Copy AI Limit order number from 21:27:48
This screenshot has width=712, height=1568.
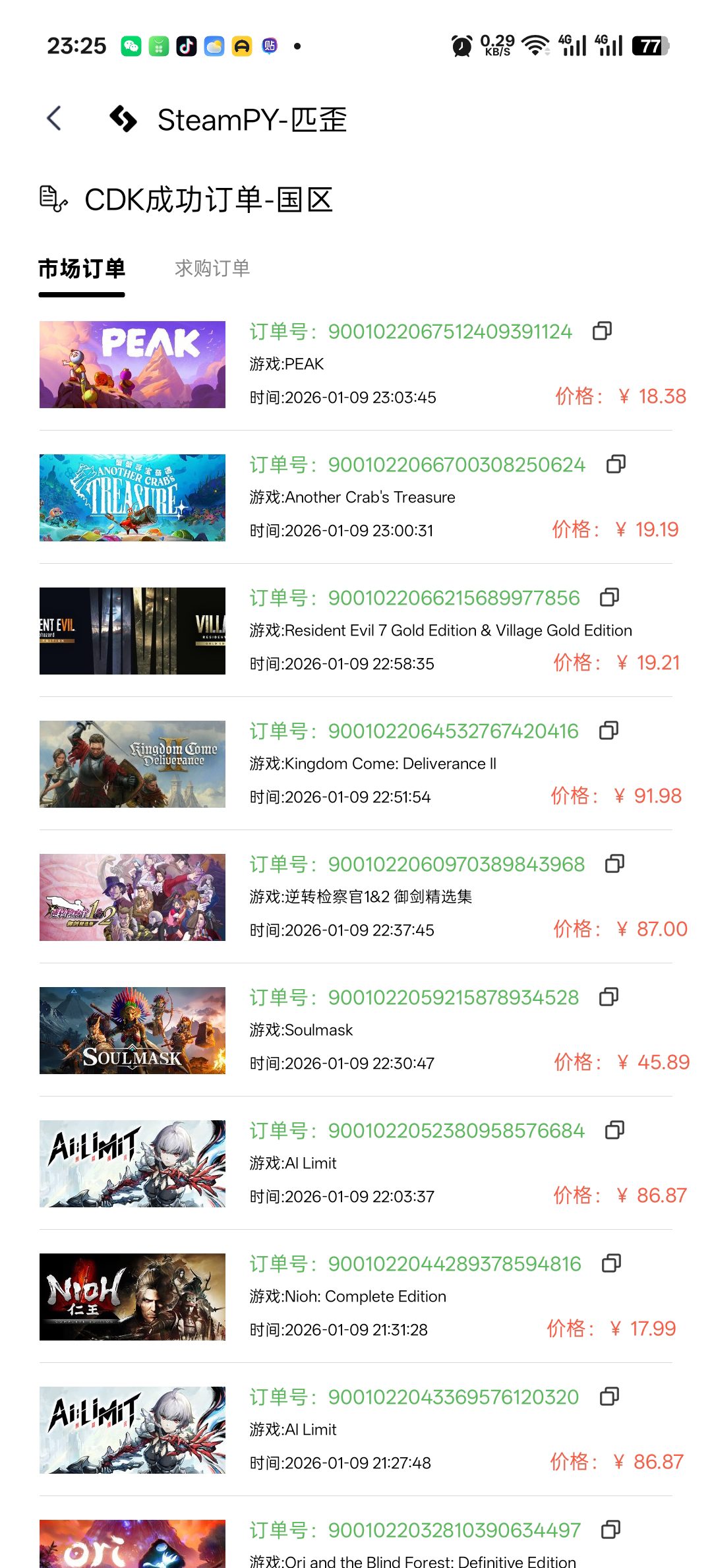point(609,1397)
